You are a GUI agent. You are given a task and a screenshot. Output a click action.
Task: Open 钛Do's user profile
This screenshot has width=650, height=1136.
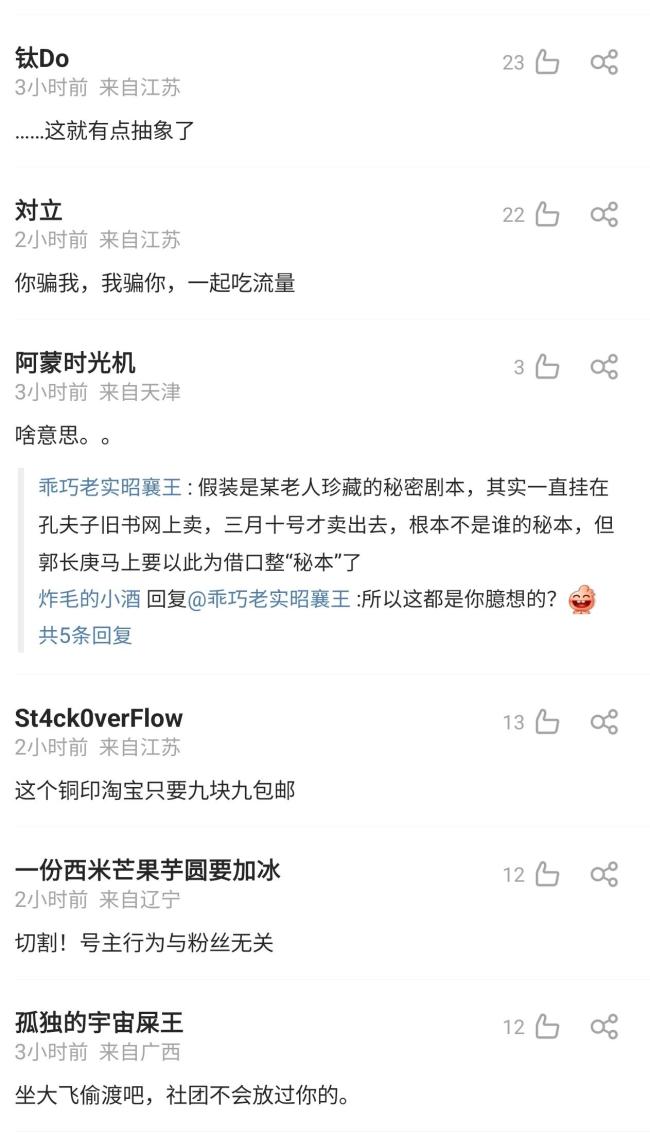coord(42,58)
